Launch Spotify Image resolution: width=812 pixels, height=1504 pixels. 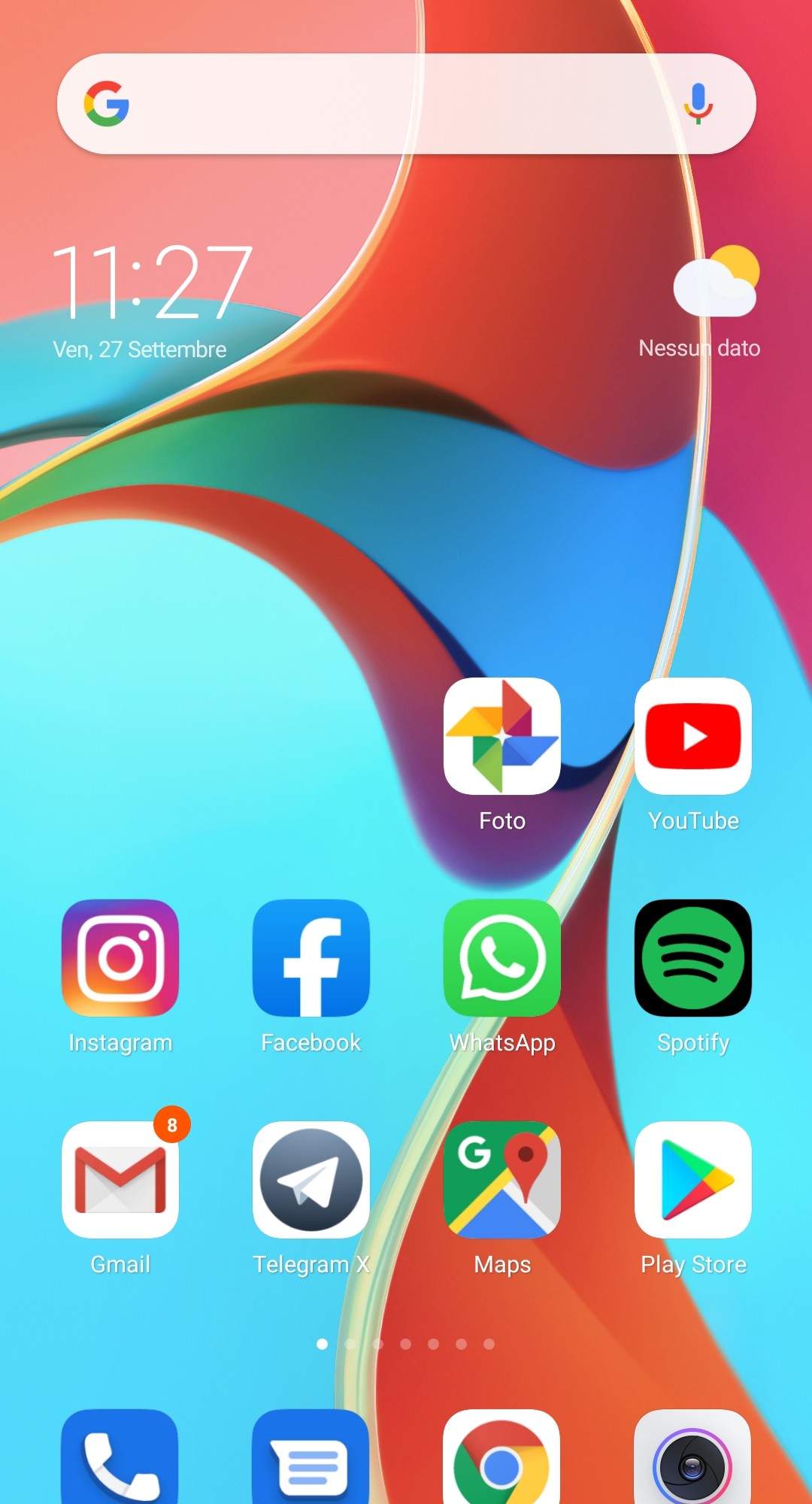pos(693,958)
